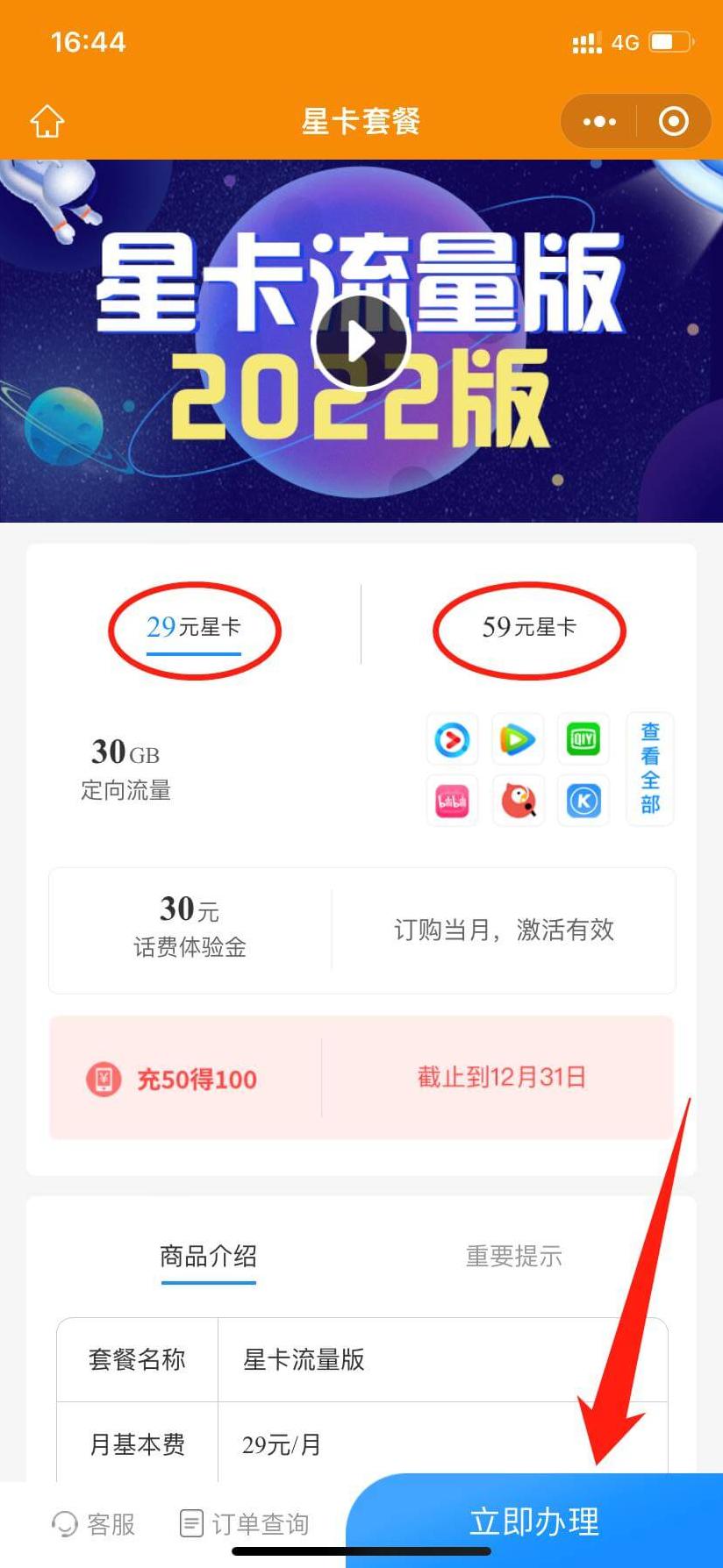
Task: Show the 商品介绍 tab
Action: (208, 1257)
